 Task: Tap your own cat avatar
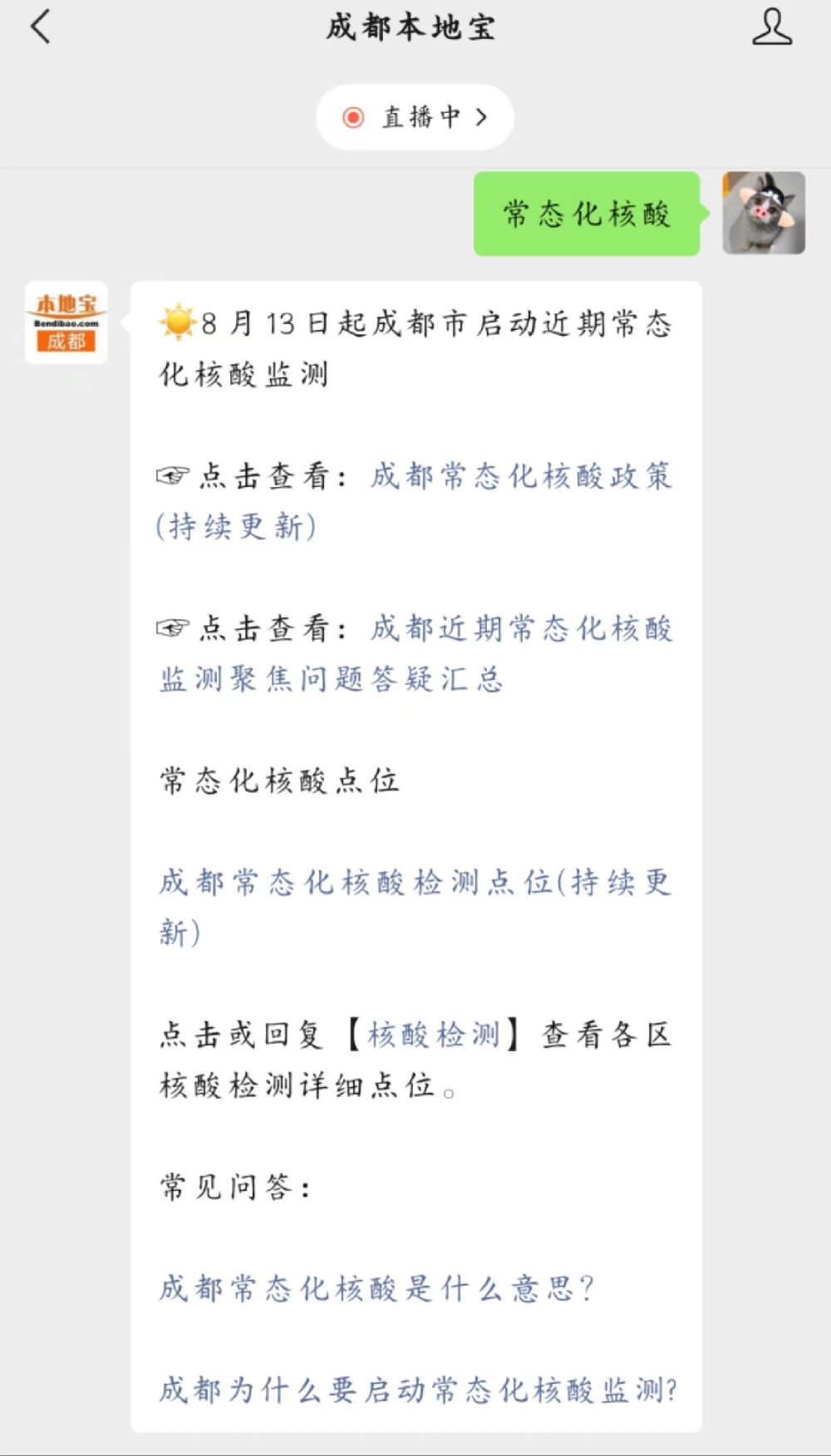pos(764,213)
